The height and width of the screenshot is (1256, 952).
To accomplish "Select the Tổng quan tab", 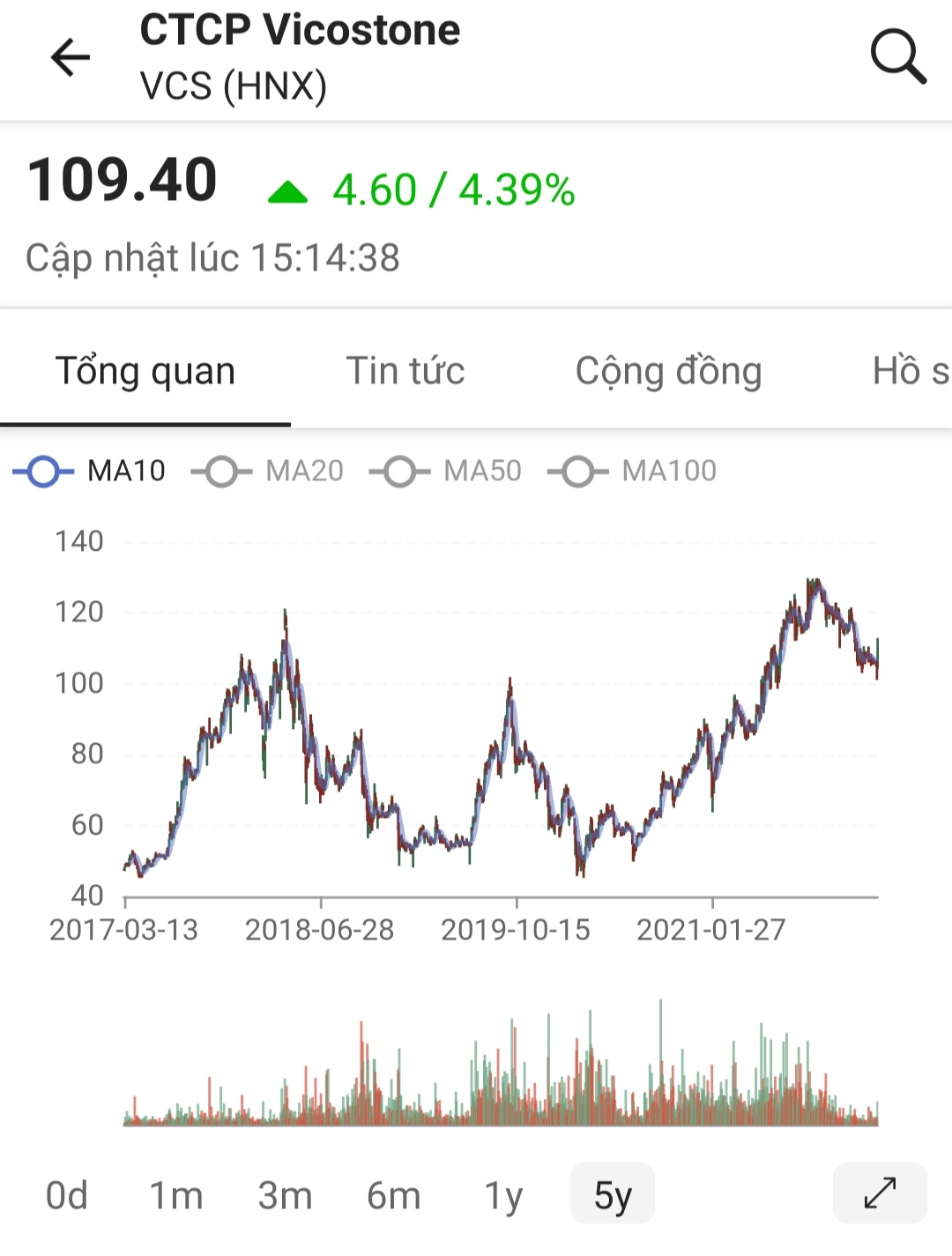I will pos(145,371).
